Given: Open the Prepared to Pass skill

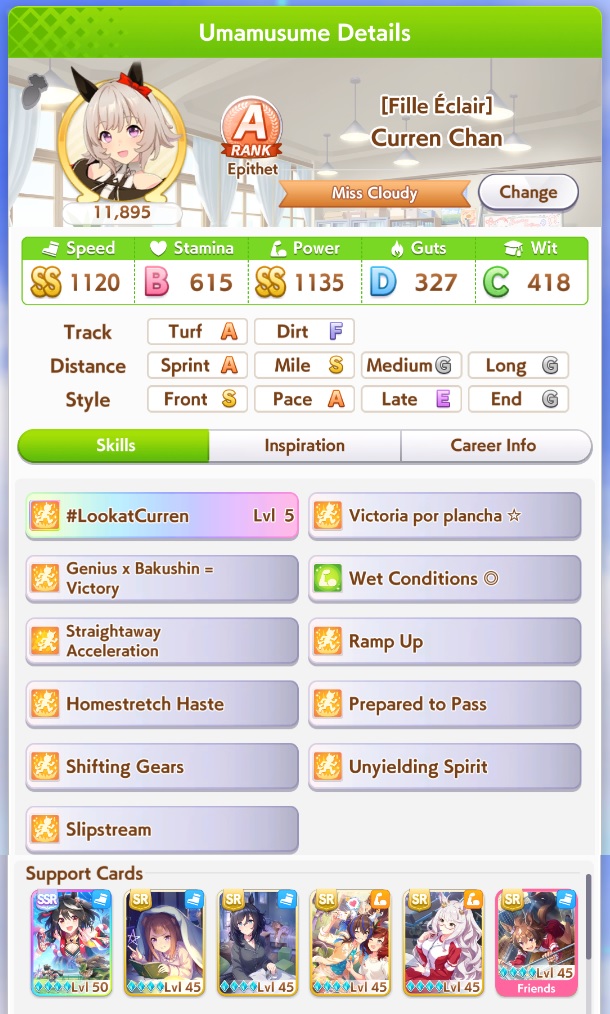Looking at the screenshot, I should (x=445, y=704).
